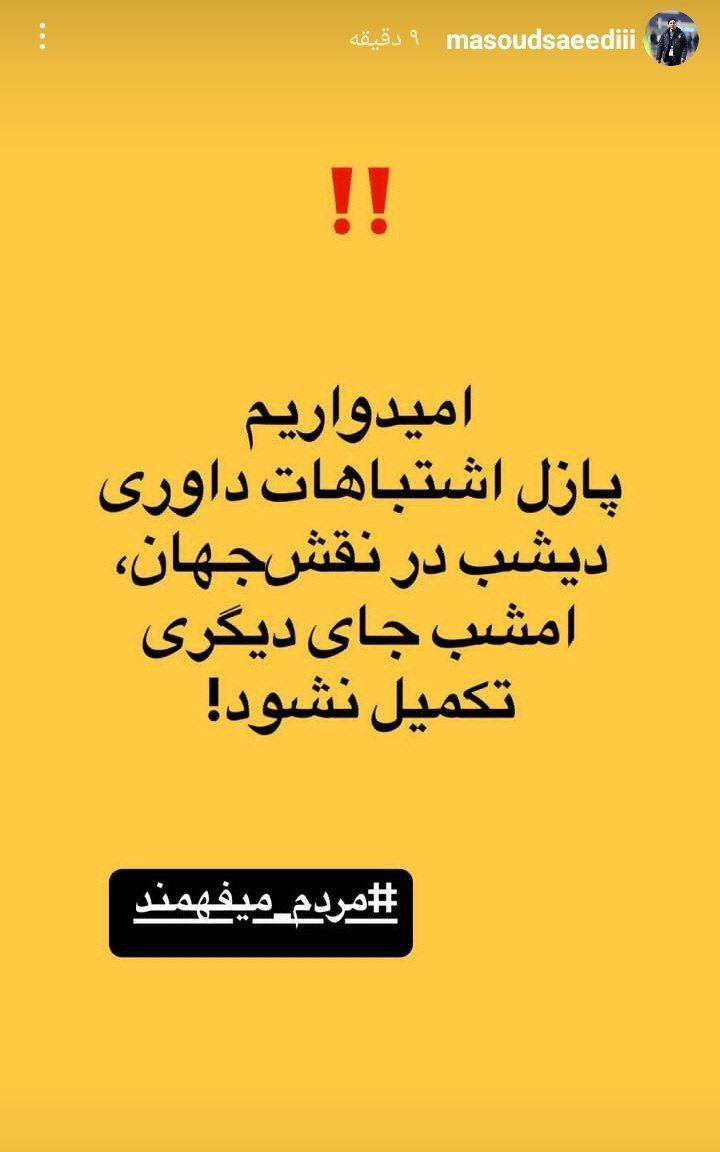Open the #مردم_میفهمند hashtag sticker
This screenshot has width=720, height=1152.
(x=260, y=911)
